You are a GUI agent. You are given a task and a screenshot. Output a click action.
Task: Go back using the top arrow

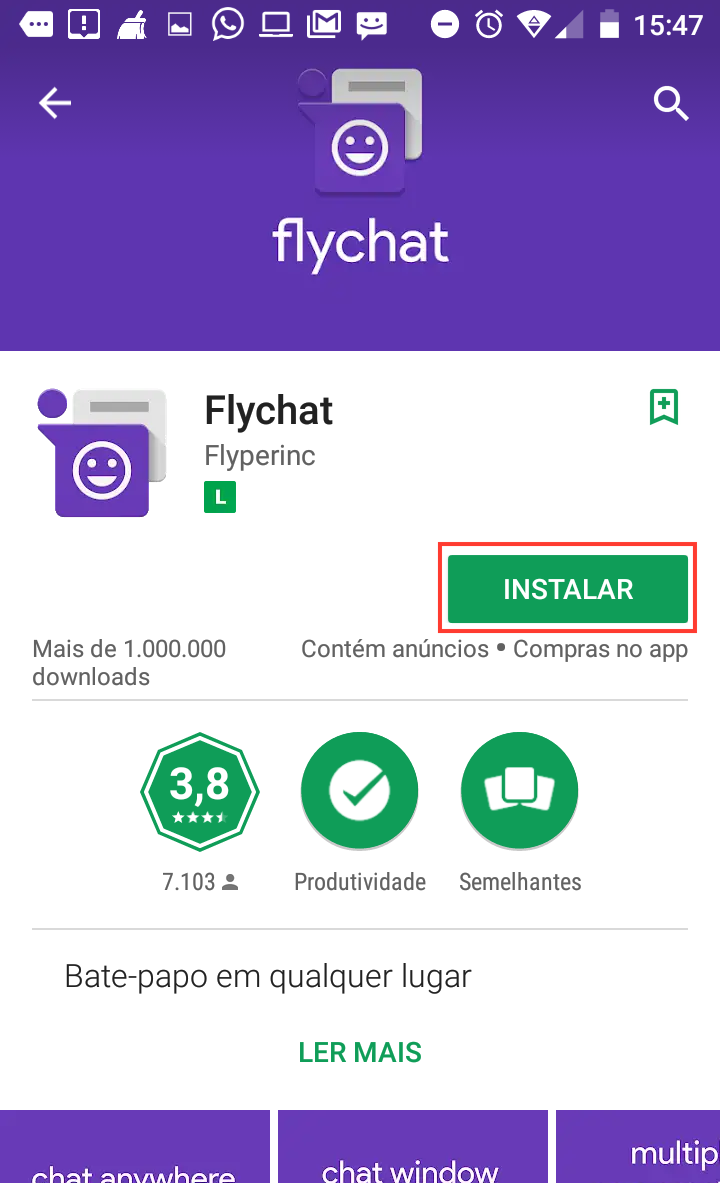coord(55,103)
